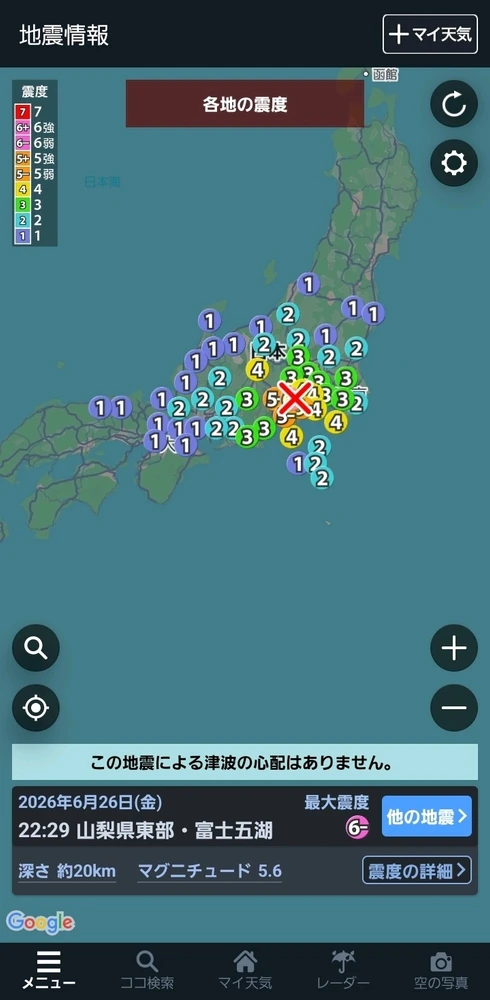Zoom out with the minus button
The width and height of the screenshot is (490, 1000).
[x=454, y=708]
